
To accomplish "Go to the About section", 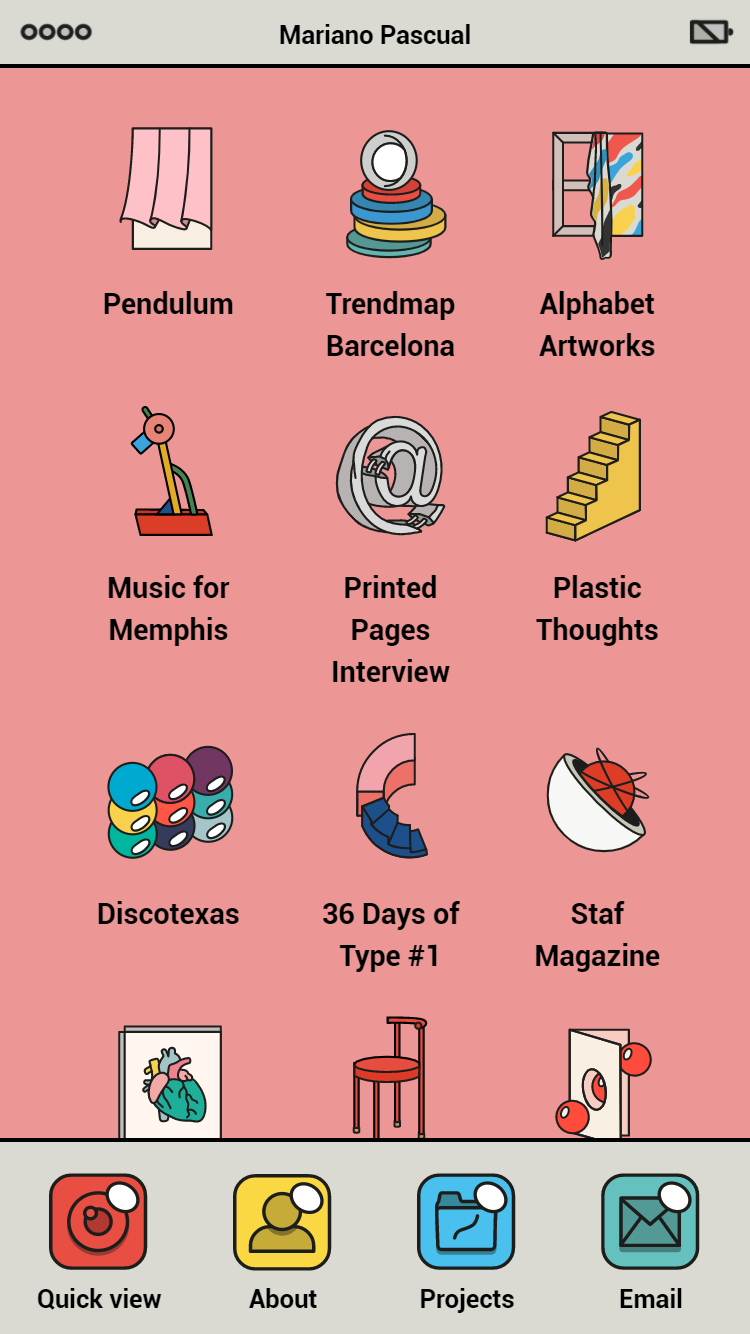I will coord(283,1242).
